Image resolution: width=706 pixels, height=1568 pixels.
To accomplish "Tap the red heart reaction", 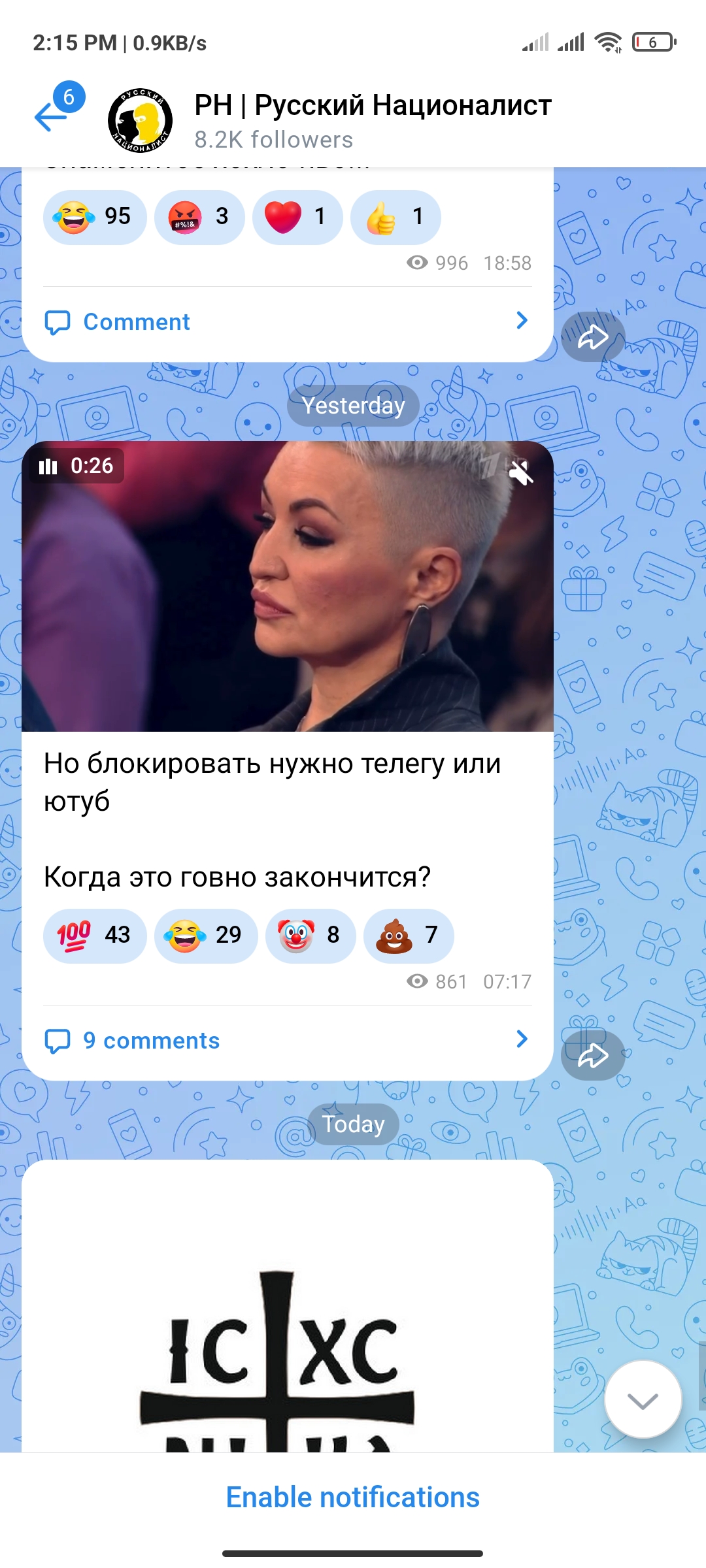I will click(297, 217).
